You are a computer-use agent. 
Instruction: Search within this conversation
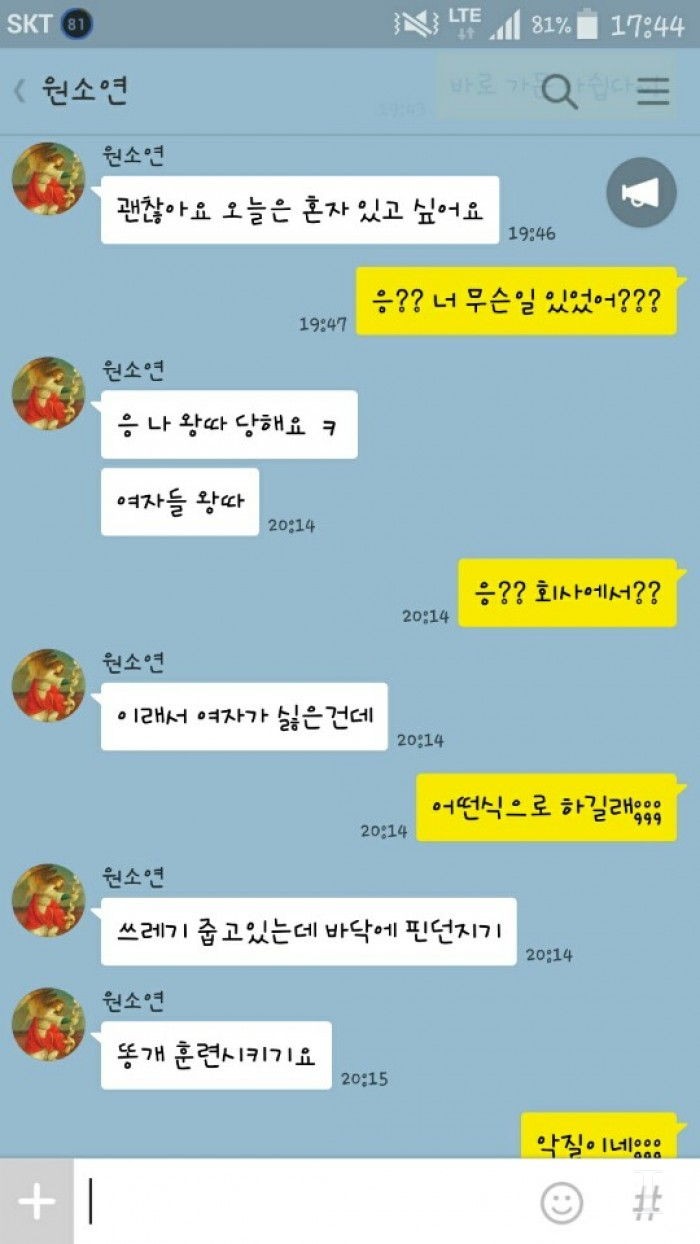click(560, 91)
